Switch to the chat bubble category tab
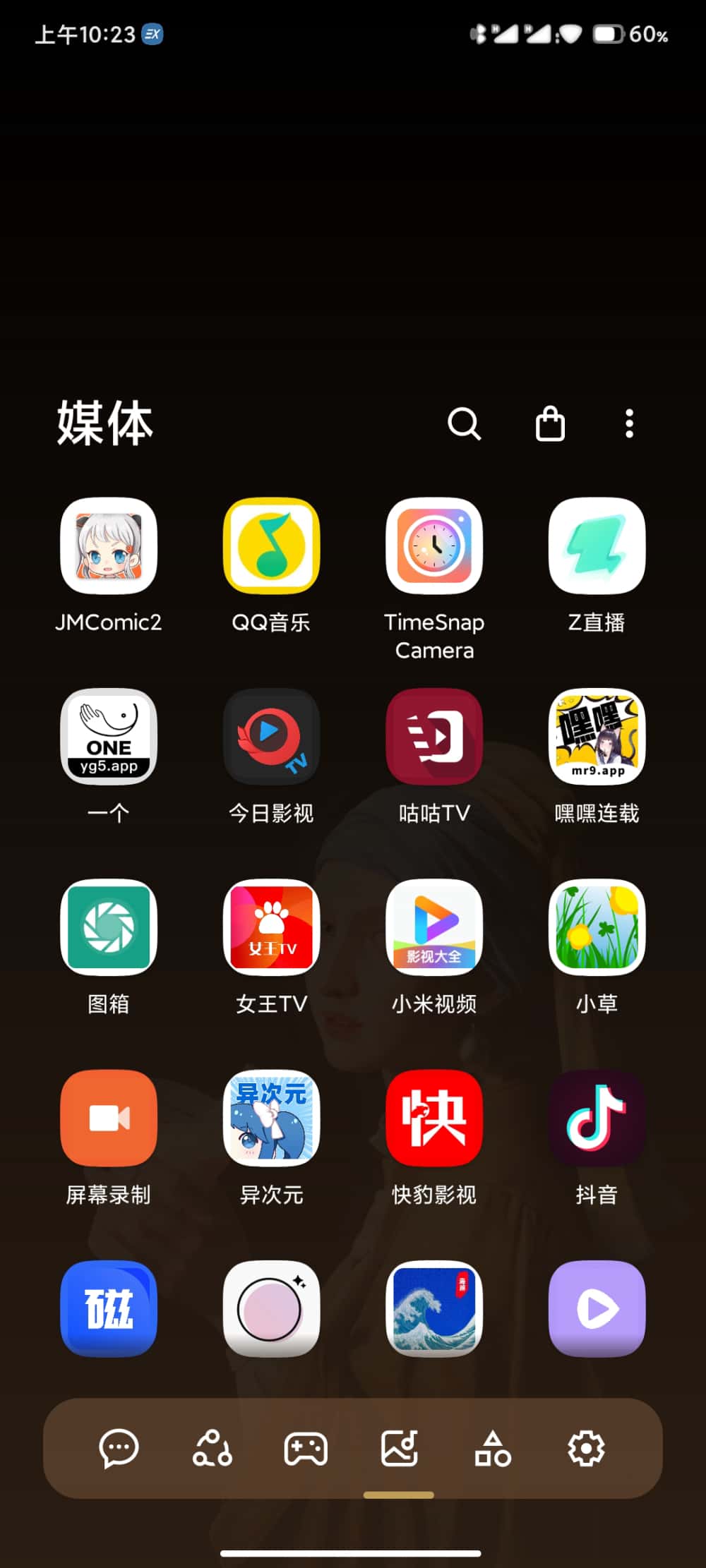This screenshot has height=1568, width=706. click(119, 1449)
